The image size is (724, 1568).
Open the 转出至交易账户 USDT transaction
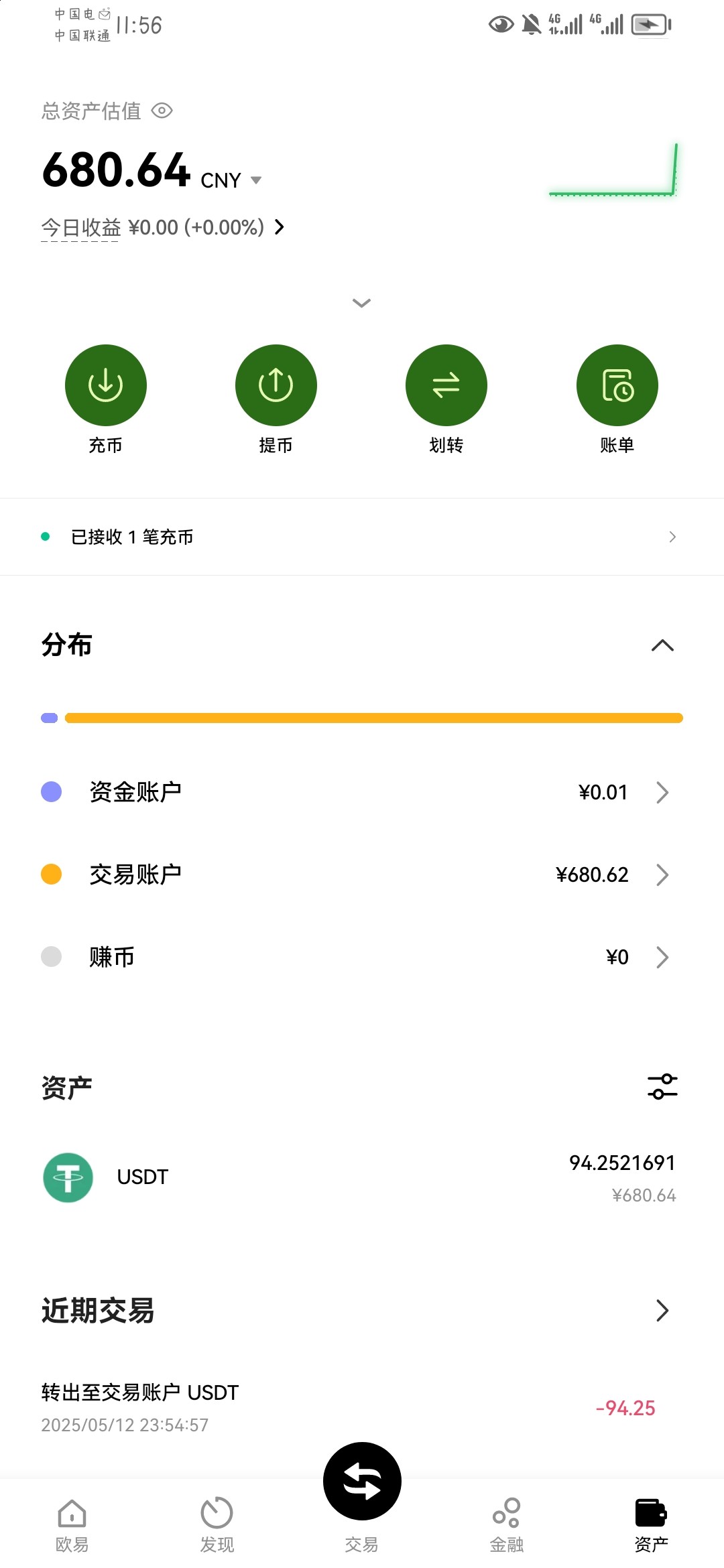(349, 1407)
